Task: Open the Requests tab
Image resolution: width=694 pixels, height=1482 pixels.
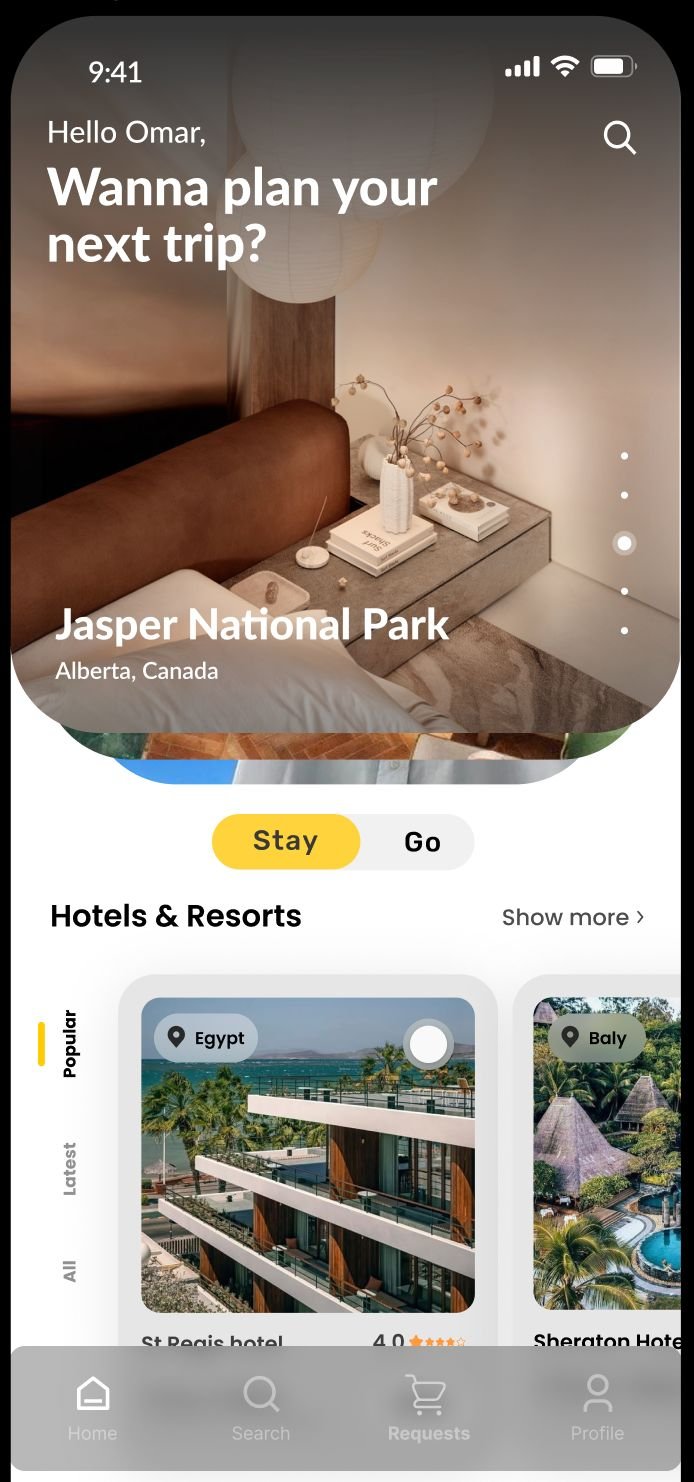Action: click(428, 1408)
